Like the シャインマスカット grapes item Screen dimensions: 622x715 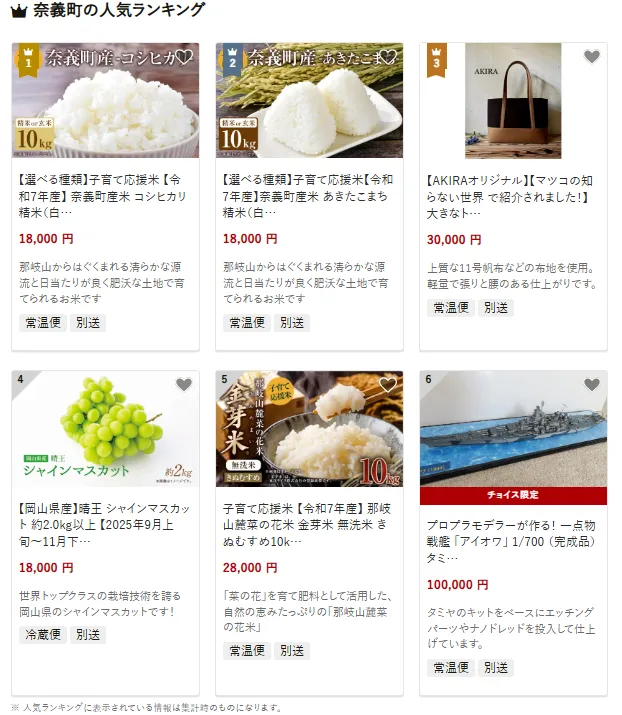point(184,385)
